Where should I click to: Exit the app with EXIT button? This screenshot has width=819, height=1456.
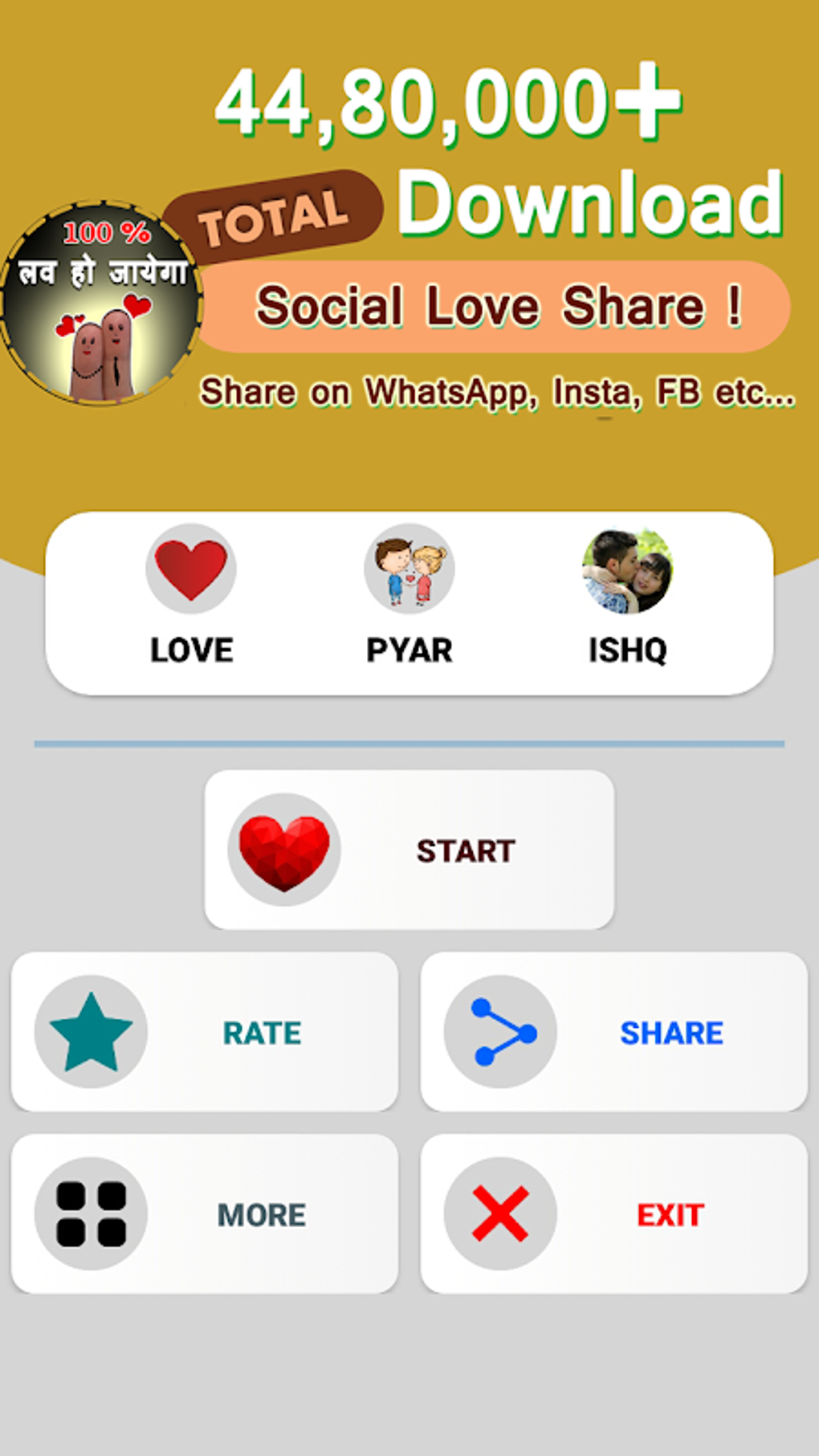[x=614, y=1213]
